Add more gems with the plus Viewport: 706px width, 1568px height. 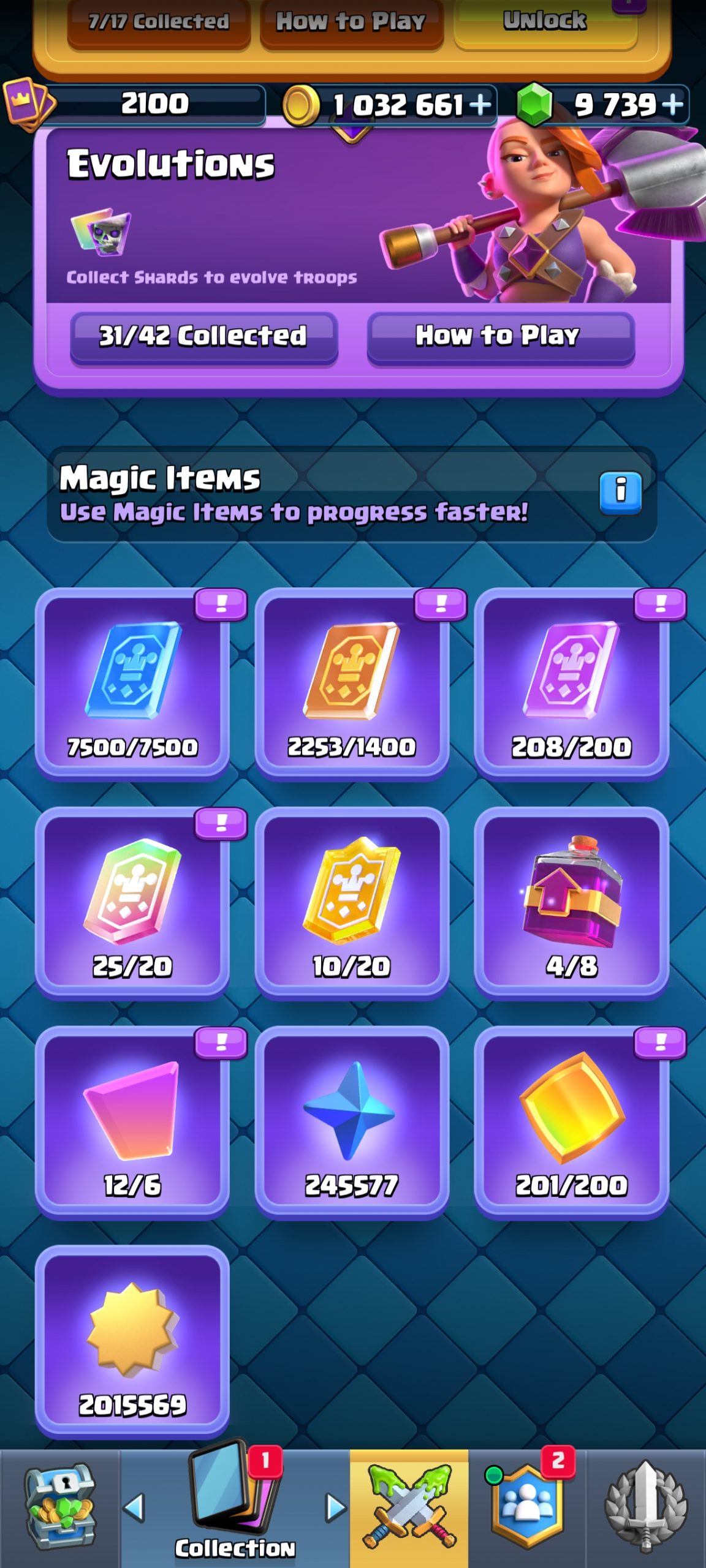coord(672,104)
